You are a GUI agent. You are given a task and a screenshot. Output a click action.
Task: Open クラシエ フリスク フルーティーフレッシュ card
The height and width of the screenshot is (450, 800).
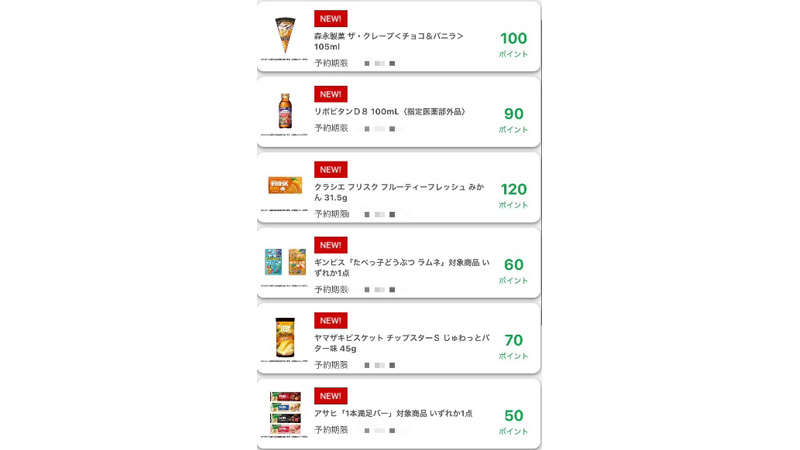(x=398, y=188)
